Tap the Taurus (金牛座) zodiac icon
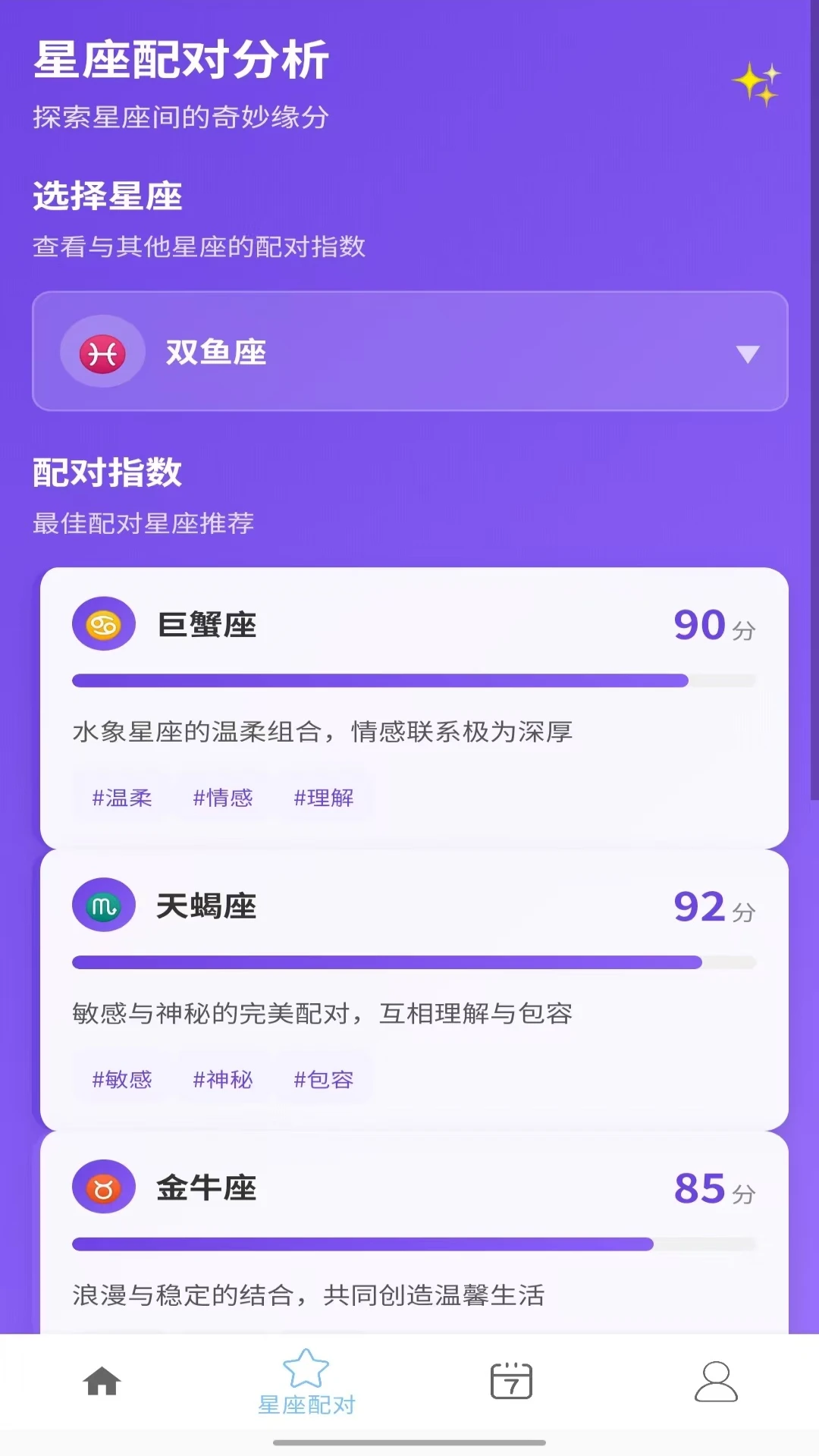This screenshot has width=819, height=1456. 104,1188
